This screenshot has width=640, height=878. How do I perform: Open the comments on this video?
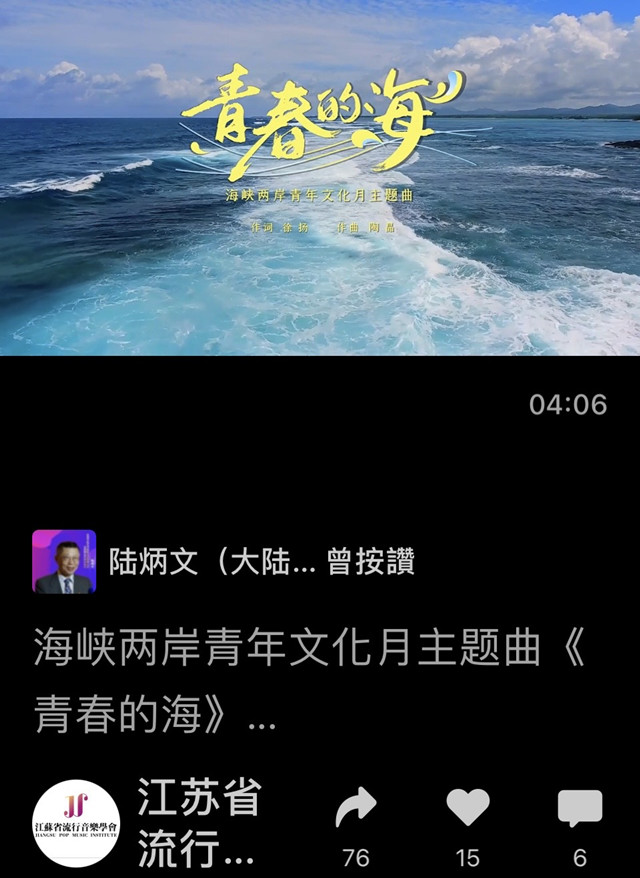point(579,808)
